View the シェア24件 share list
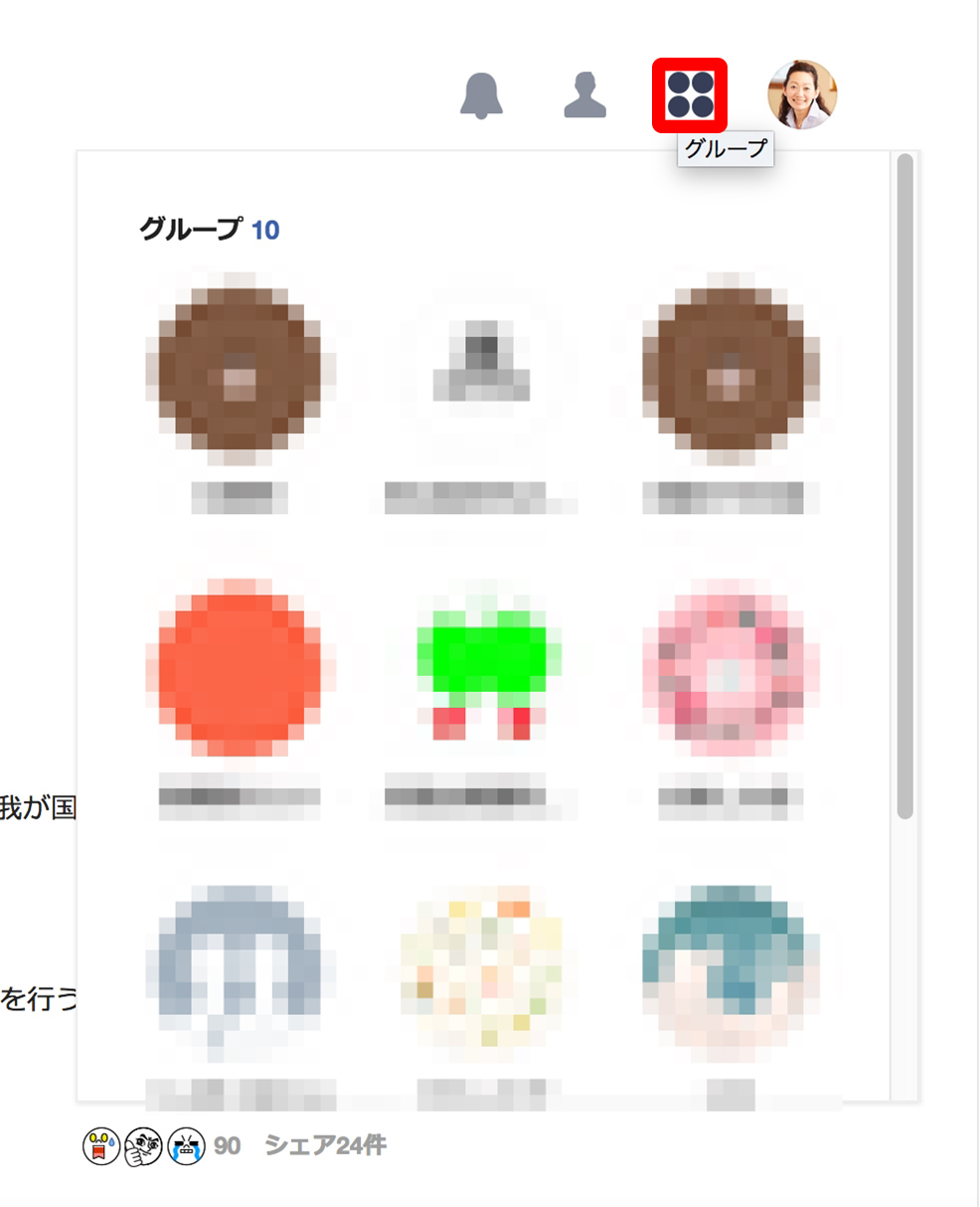This screenshot has width=980, height=1207. tap(325, 1145)
